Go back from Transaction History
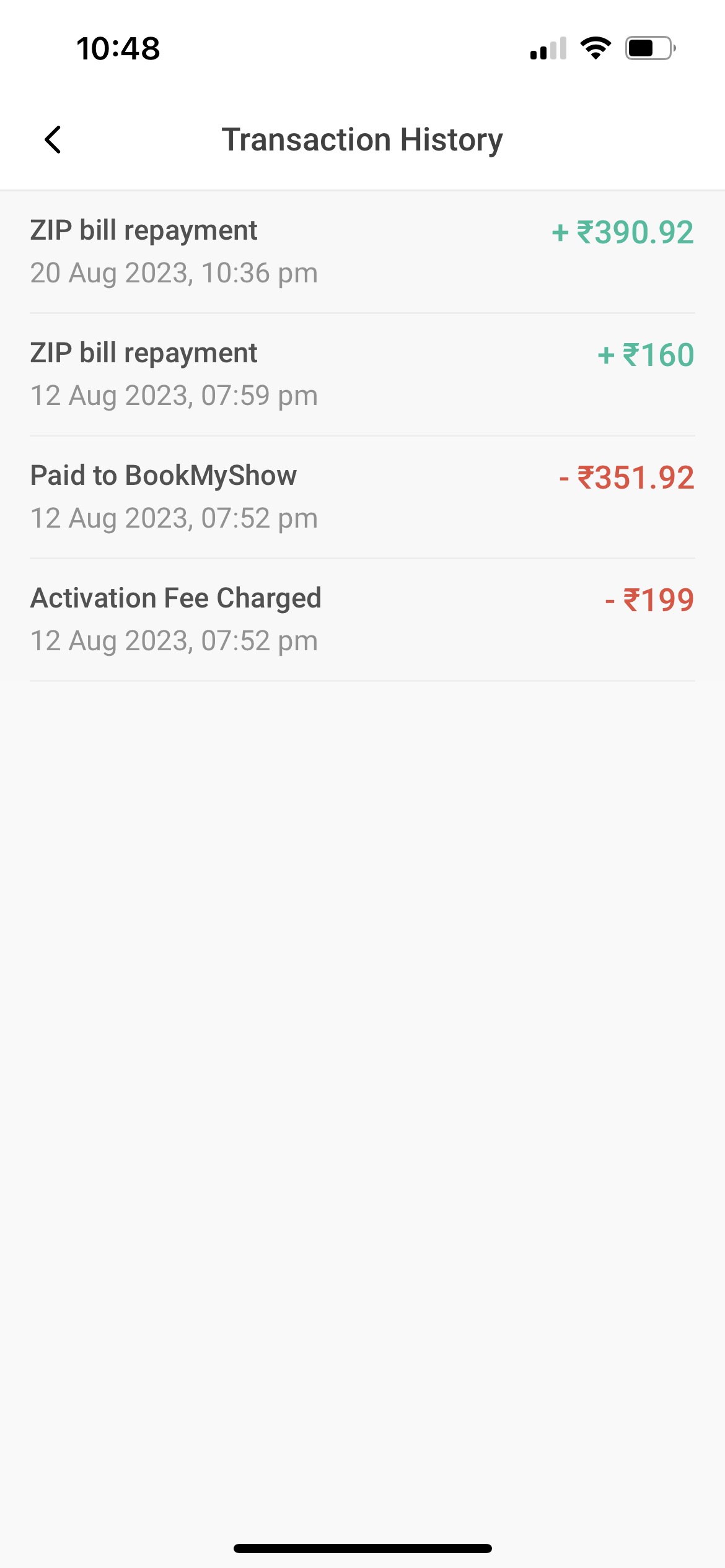 pyautogui.click(x=53, y=139)
